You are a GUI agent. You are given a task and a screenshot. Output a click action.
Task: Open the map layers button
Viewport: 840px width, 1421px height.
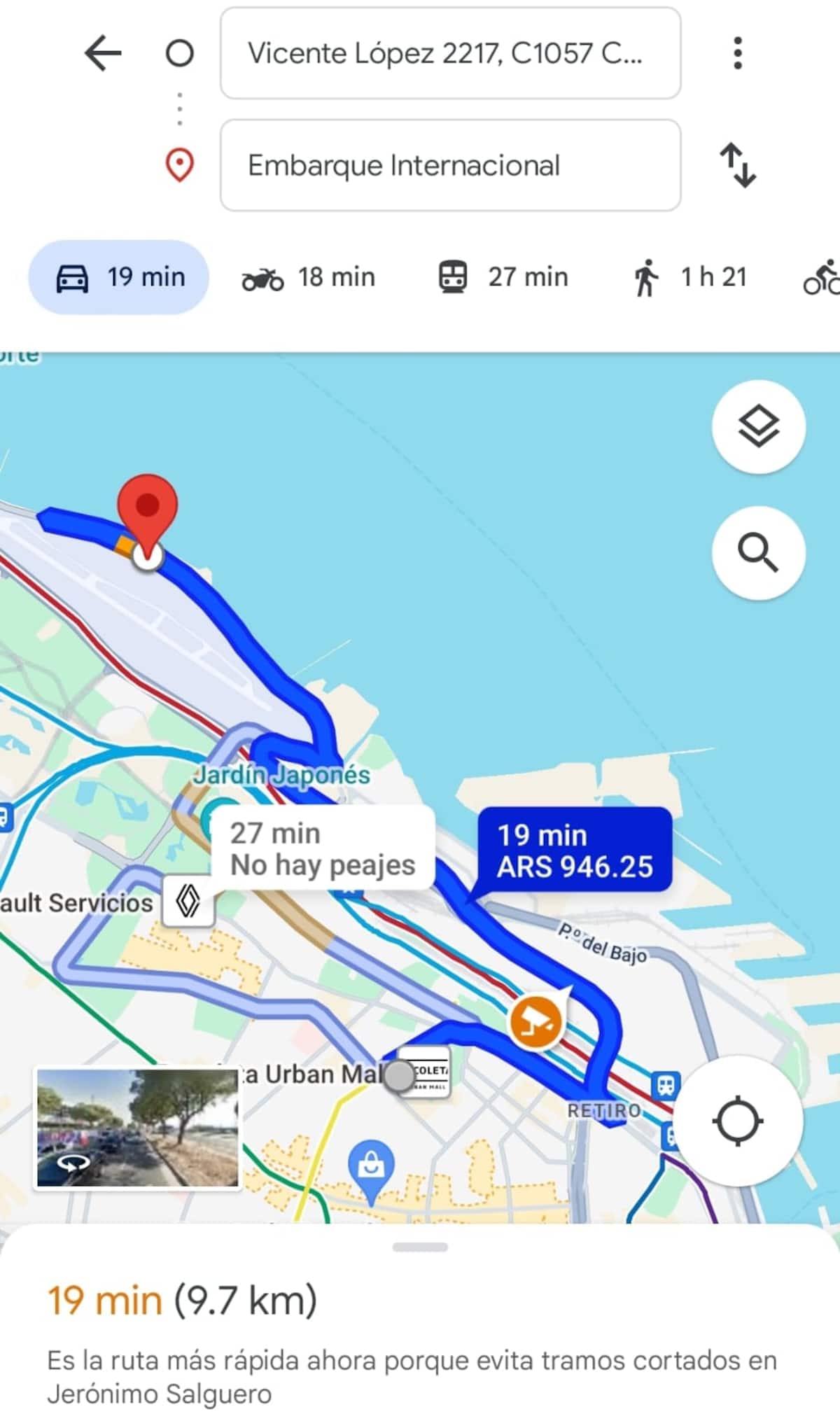pyautogui.click(x=758, y=426)
